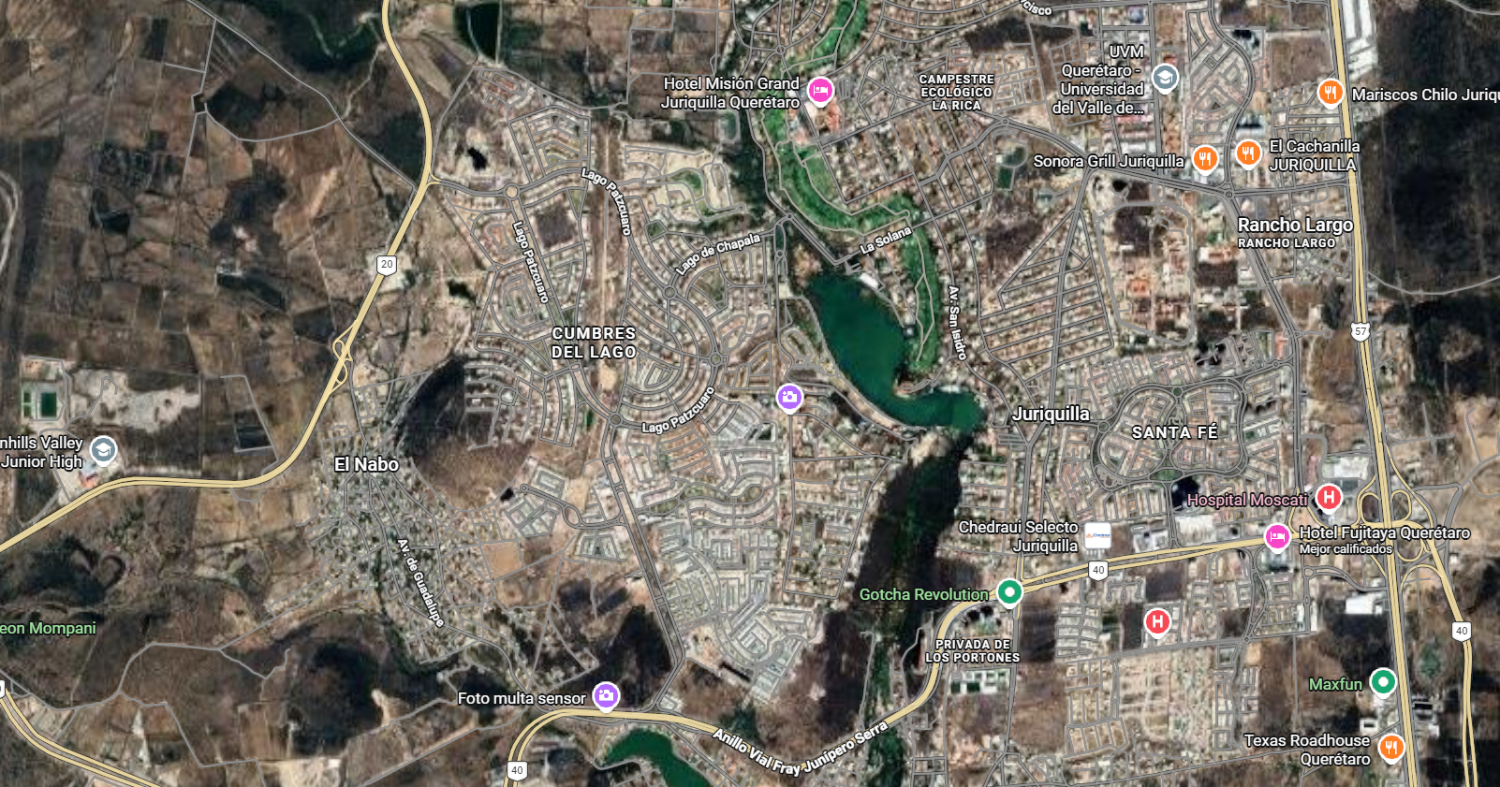Tap the Texas Roadhouse Querétaro pin
Screen dimensions: 1500x787
pos(1390,746)
